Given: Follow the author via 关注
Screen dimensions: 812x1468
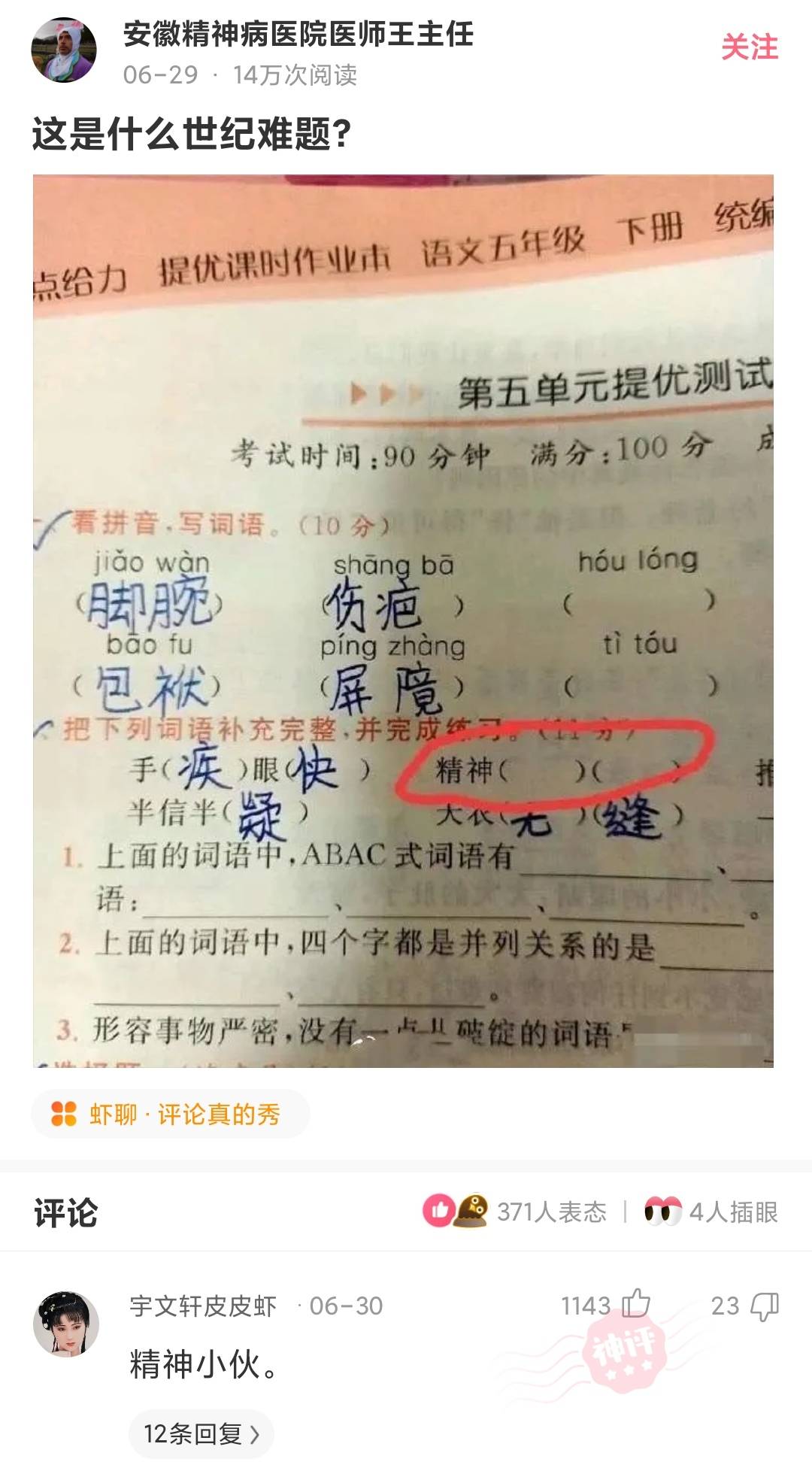Looking at the screenshot, I should click(x=749, y=47).
